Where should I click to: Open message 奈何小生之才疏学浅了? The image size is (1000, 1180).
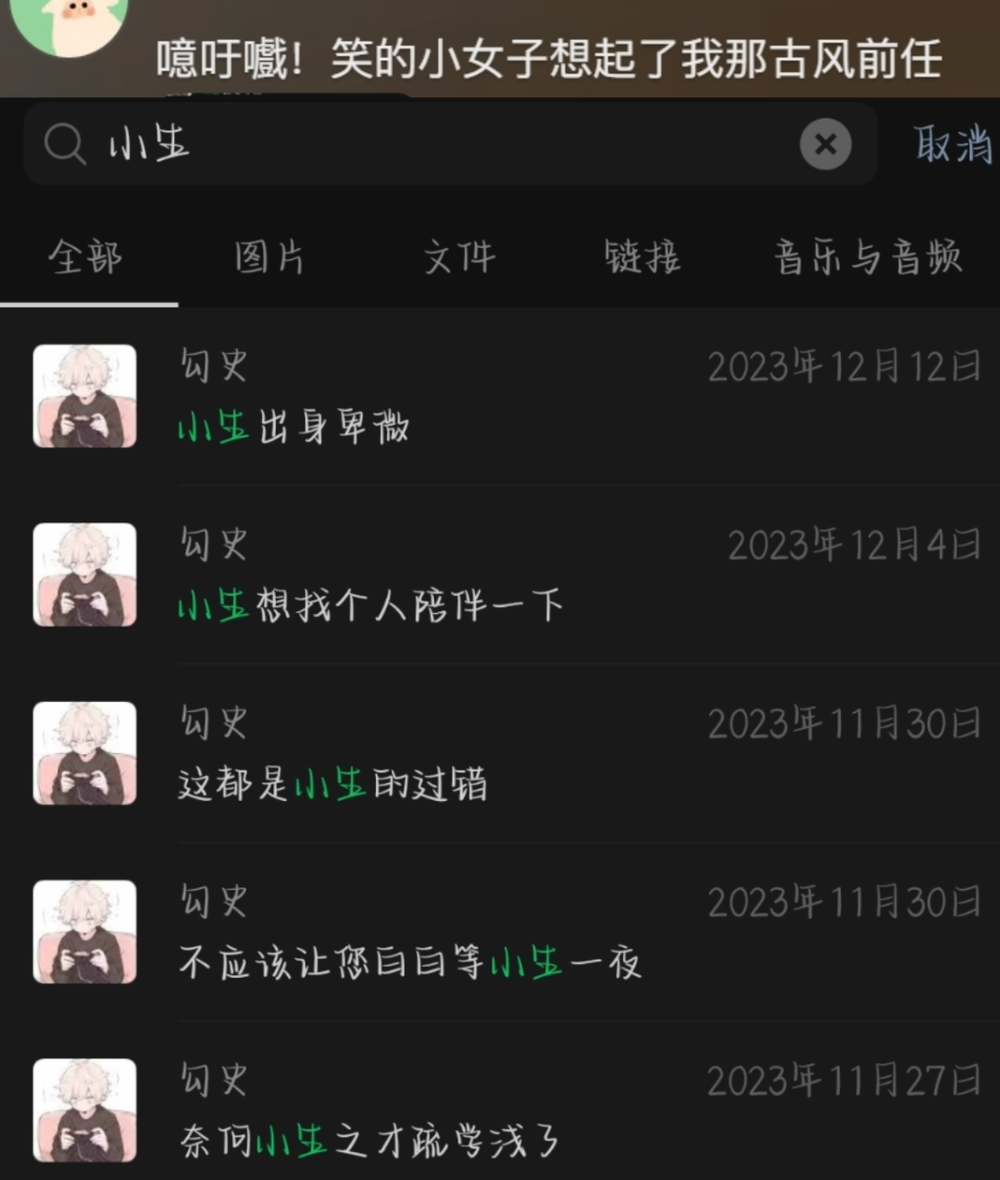pos(500,1111)
